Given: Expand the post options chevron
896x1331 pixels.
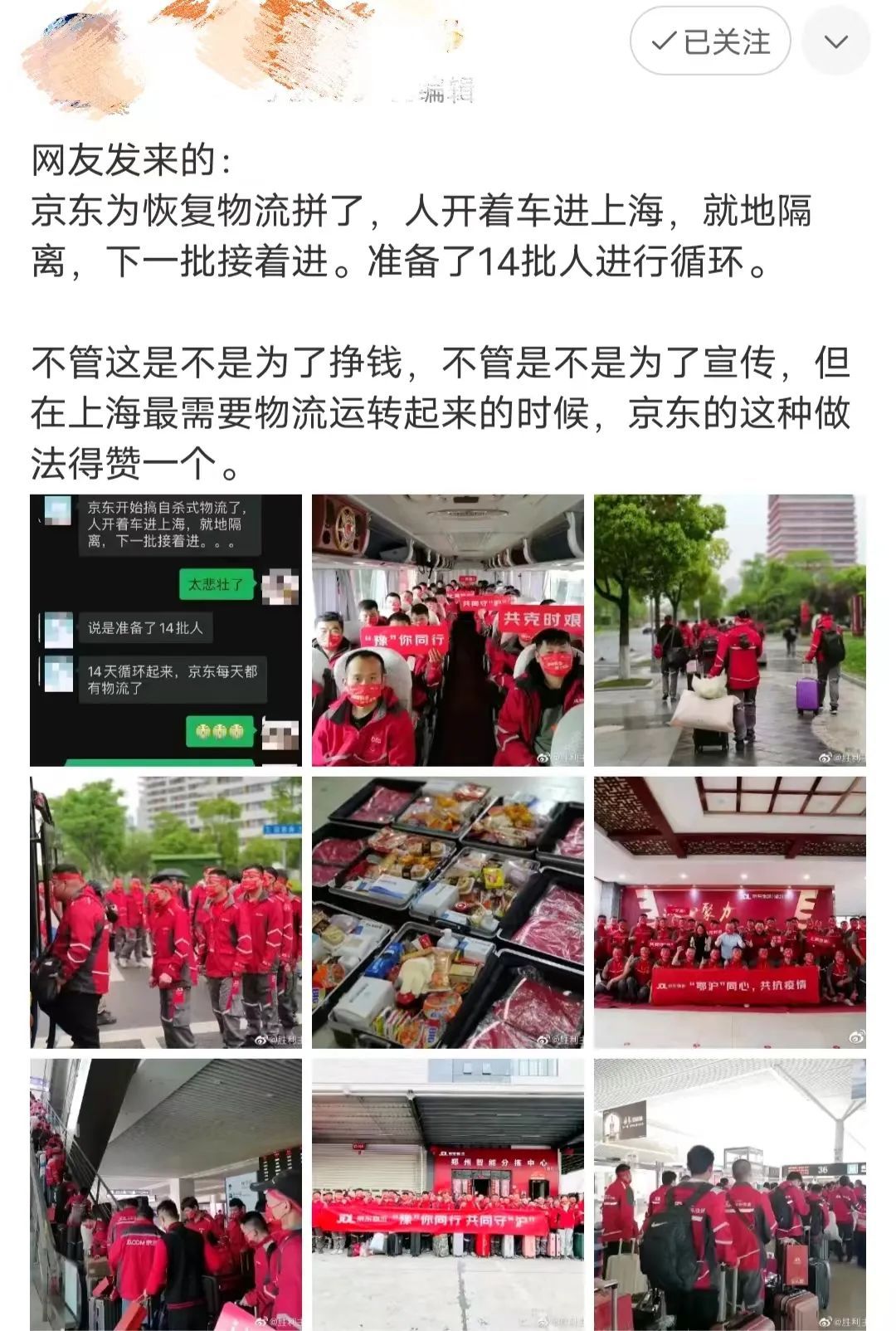Looking at the screenshot, I should click(836, 41).
